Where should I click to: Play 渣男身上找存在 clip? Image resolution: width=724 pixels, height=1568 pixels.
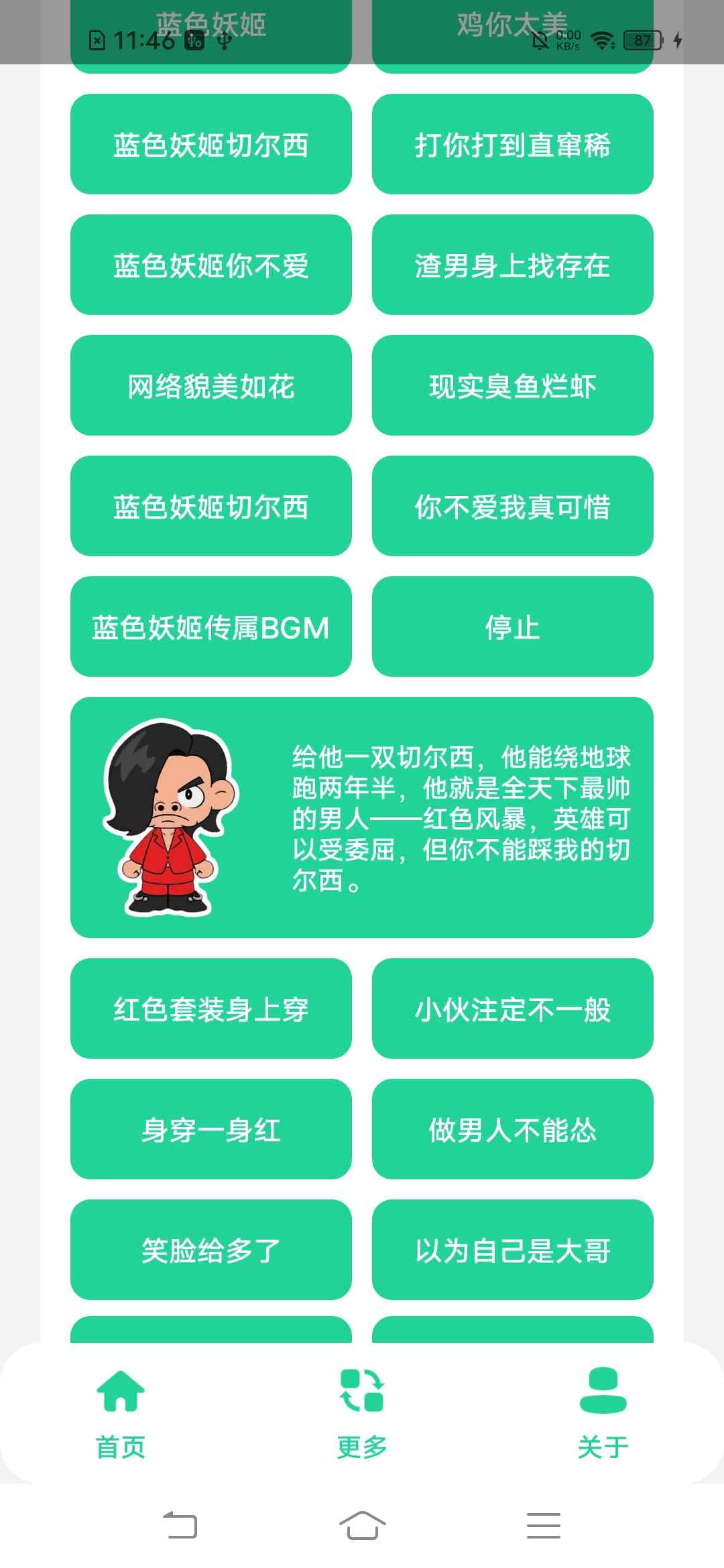(513, 265)
